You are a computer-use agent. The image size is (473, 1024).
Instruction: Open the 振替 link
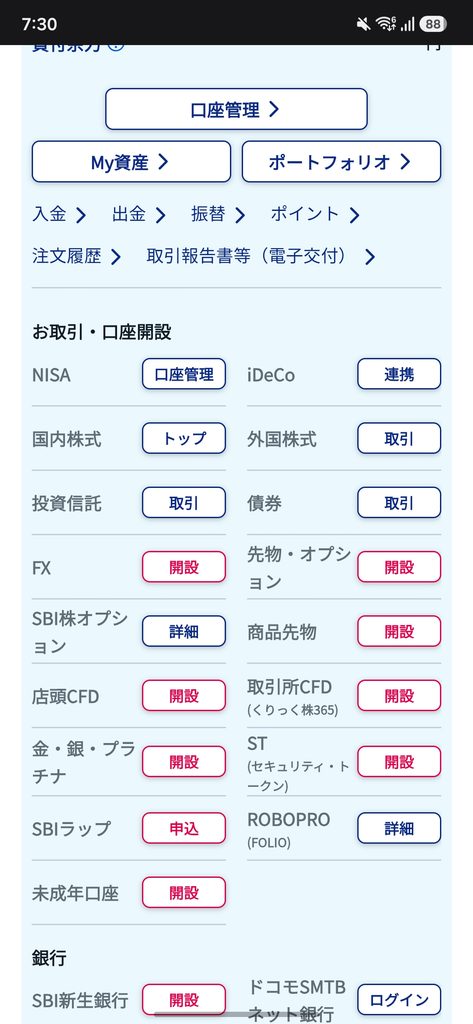pyautogui.click(x=218, y=214)
